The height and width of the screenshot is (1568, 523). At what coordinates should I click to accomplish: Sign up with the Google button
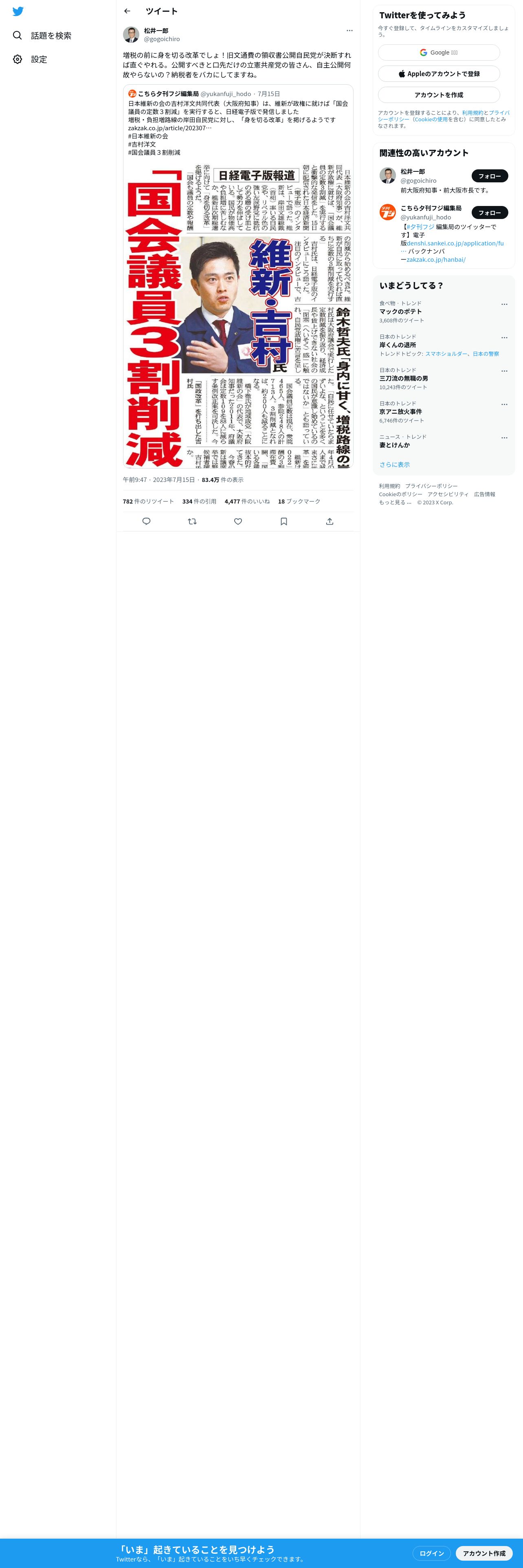tap(439, 53)
